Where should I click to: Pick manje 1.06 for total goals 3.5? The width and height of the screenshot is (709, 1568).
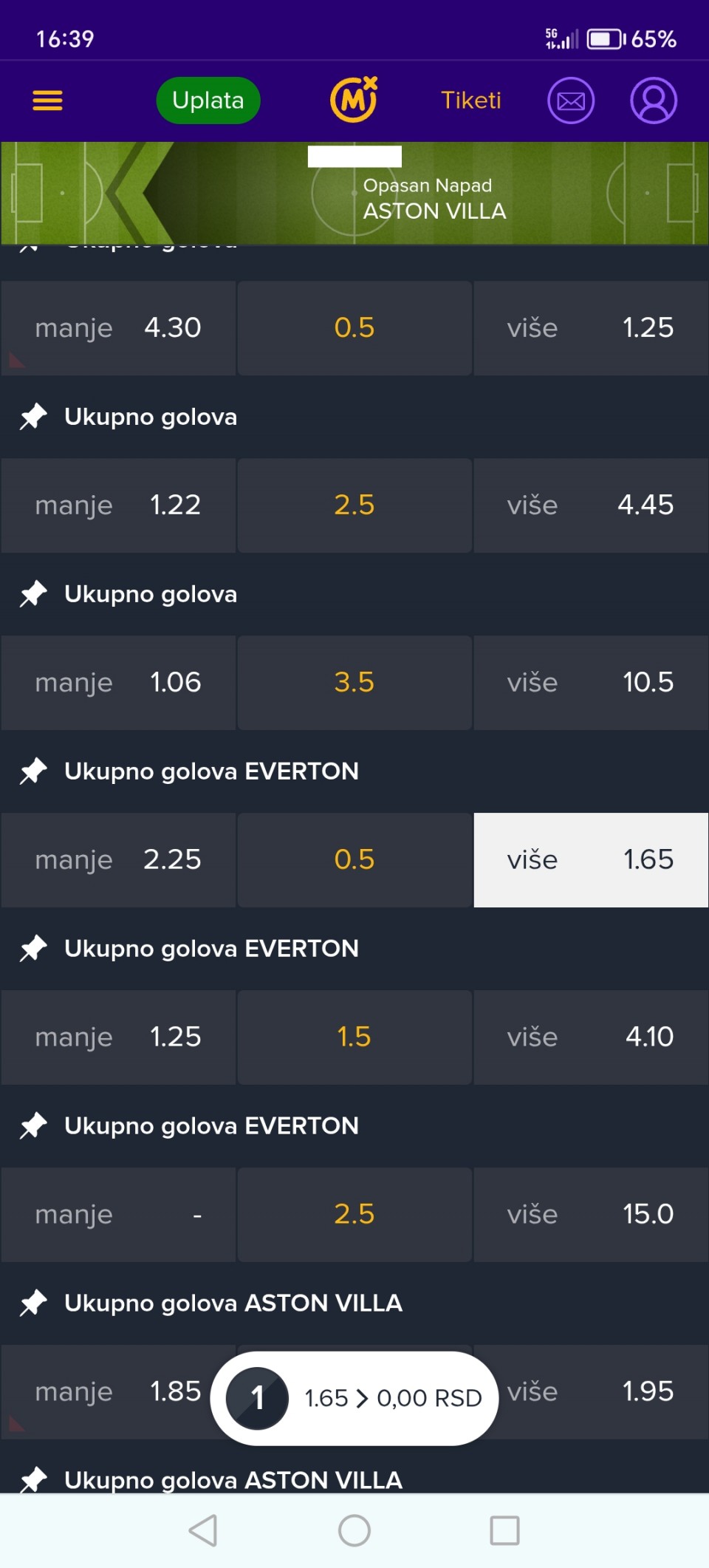(118, 683)
